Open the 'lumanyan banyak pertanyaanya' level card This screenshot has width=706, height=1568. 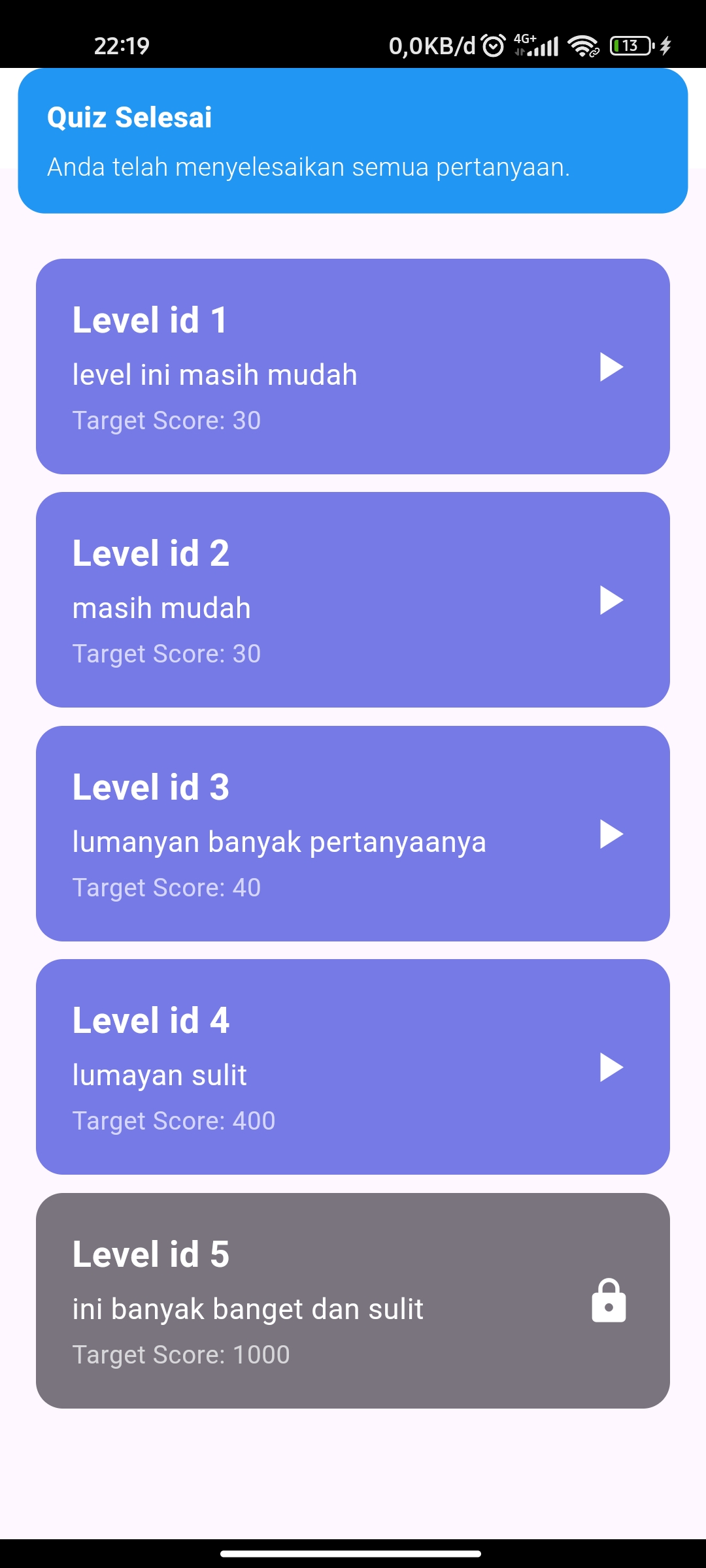(353, 834)
